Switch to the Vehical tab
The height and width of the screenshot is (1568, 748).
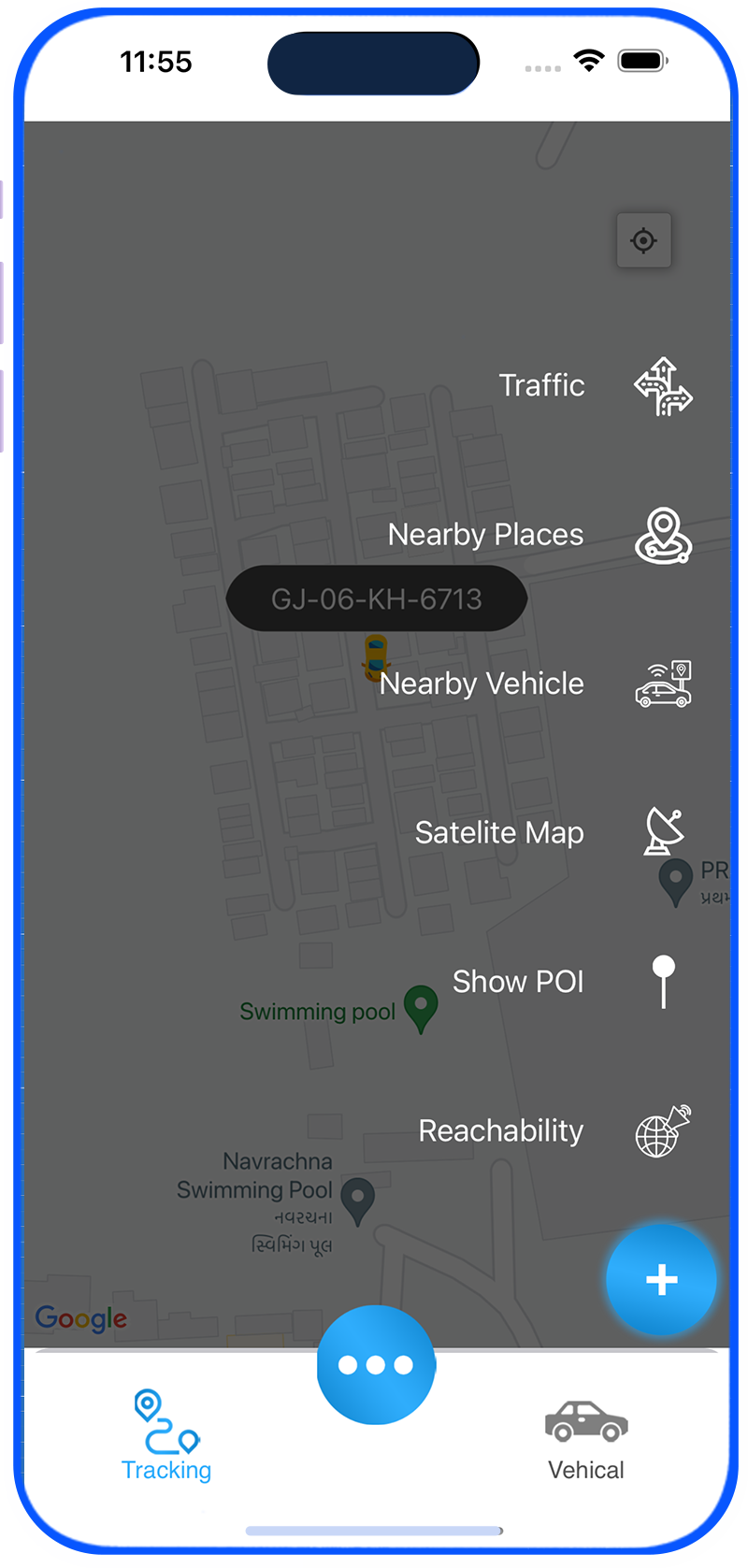point(586,1440)
